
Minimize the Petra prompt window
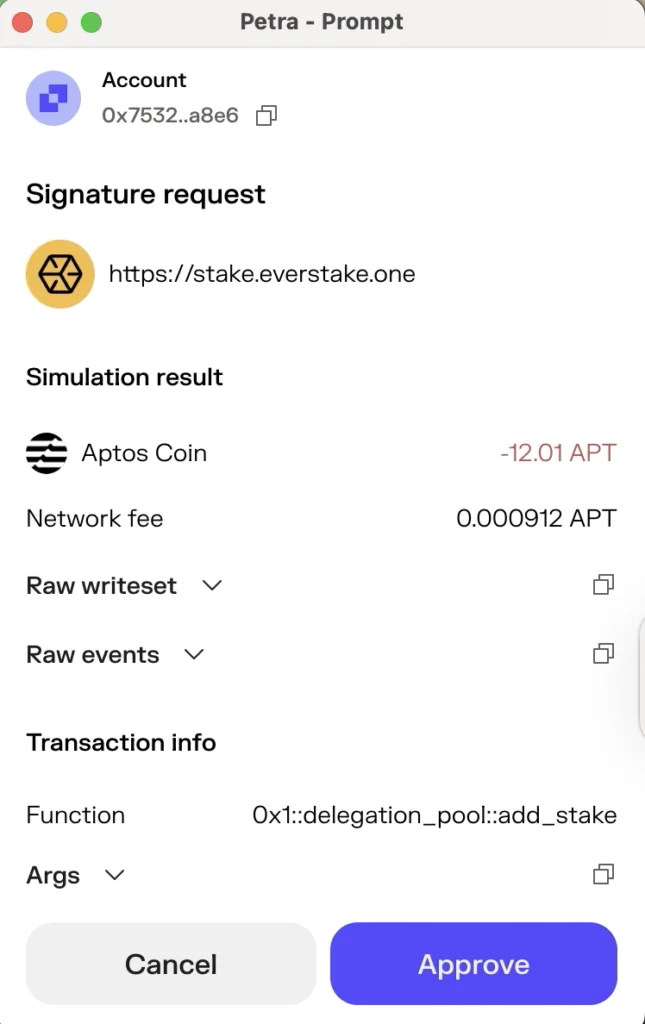(x=56, y=22)
